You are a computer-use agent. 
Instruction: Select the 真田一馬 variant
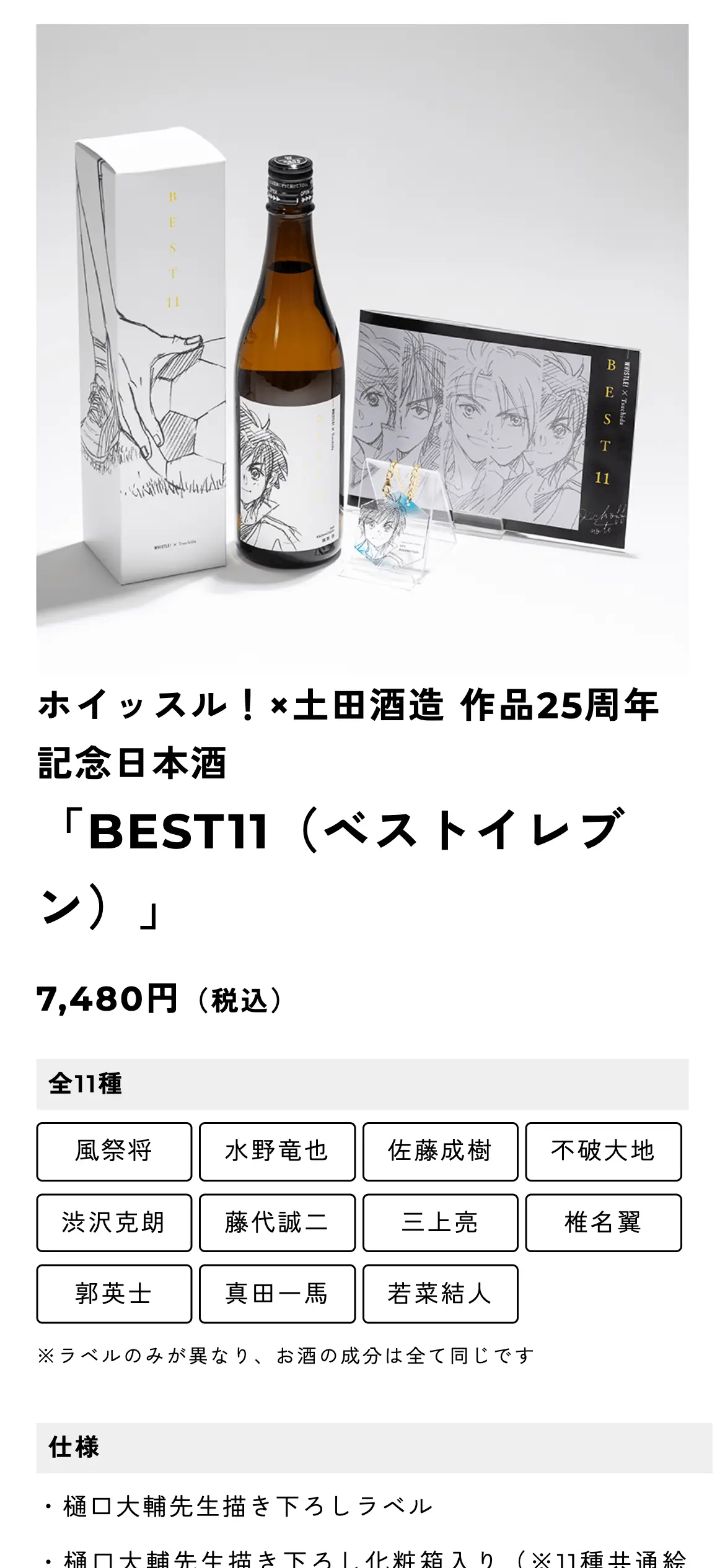coord(277,1294)
